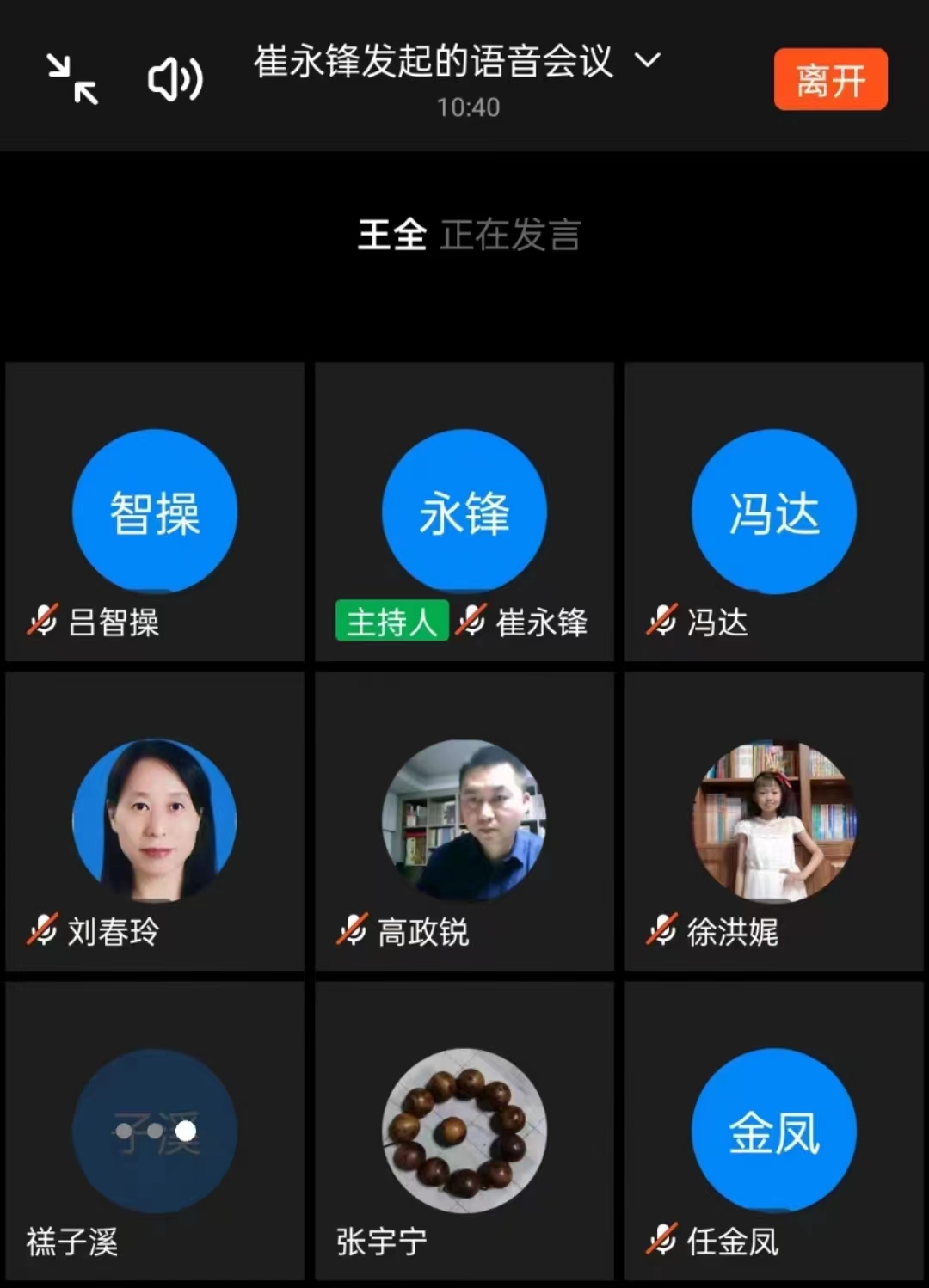The image size is (929, 1288).
Task: Select participant tile 冯达
Action: [774, 512]
